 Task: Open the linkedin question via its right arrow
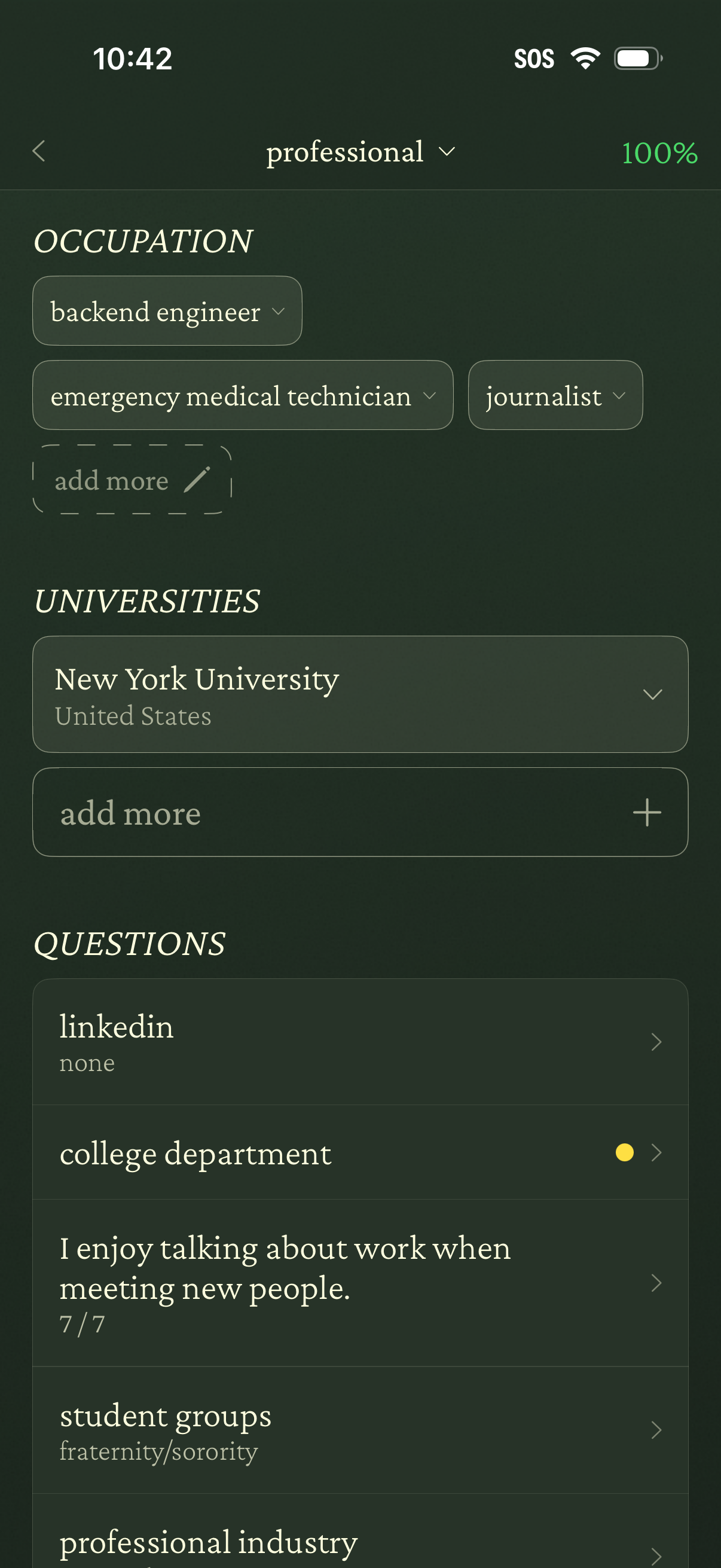pos(656,1042)
